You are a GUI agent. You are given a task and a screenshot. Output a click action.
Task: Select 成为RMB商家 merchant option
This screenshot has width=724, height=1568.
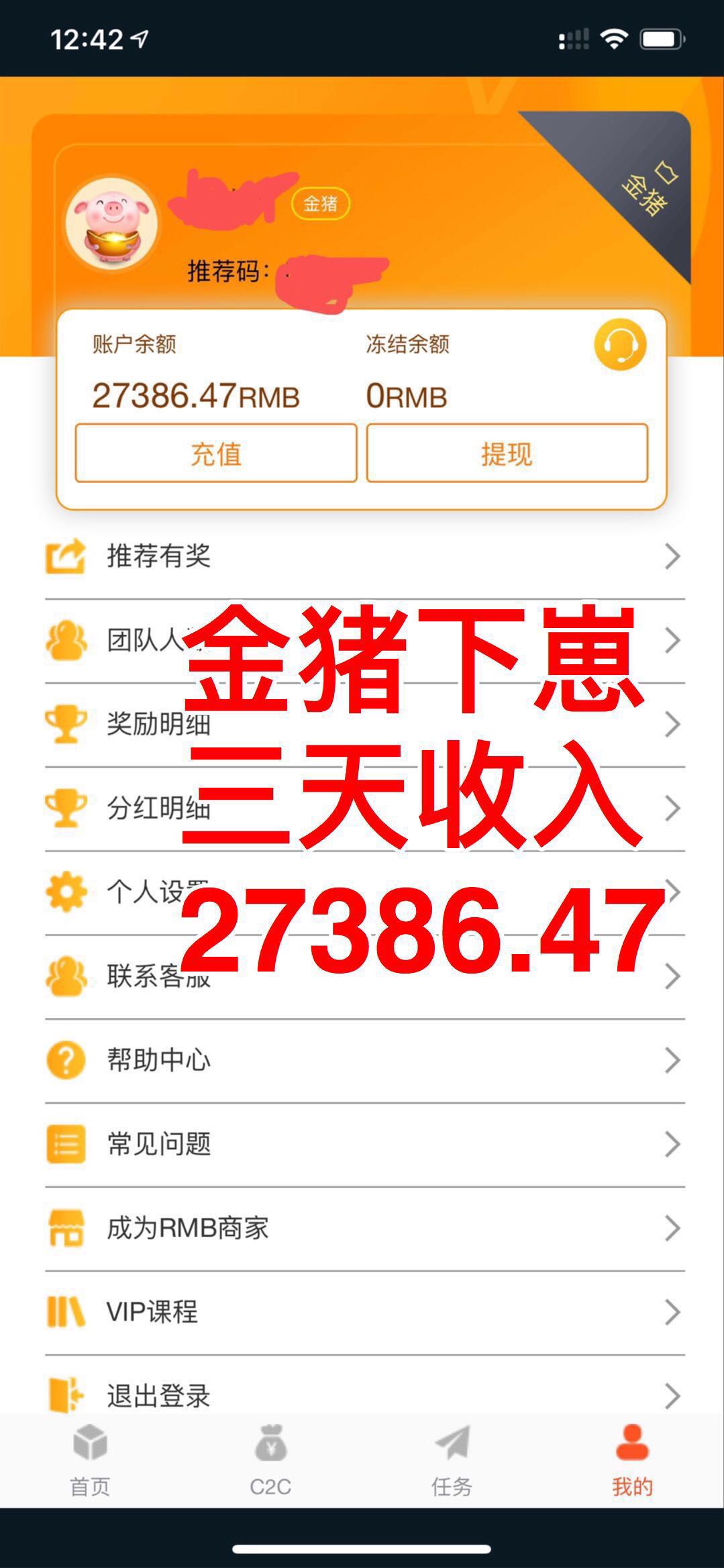click(x=362, y=1228)
